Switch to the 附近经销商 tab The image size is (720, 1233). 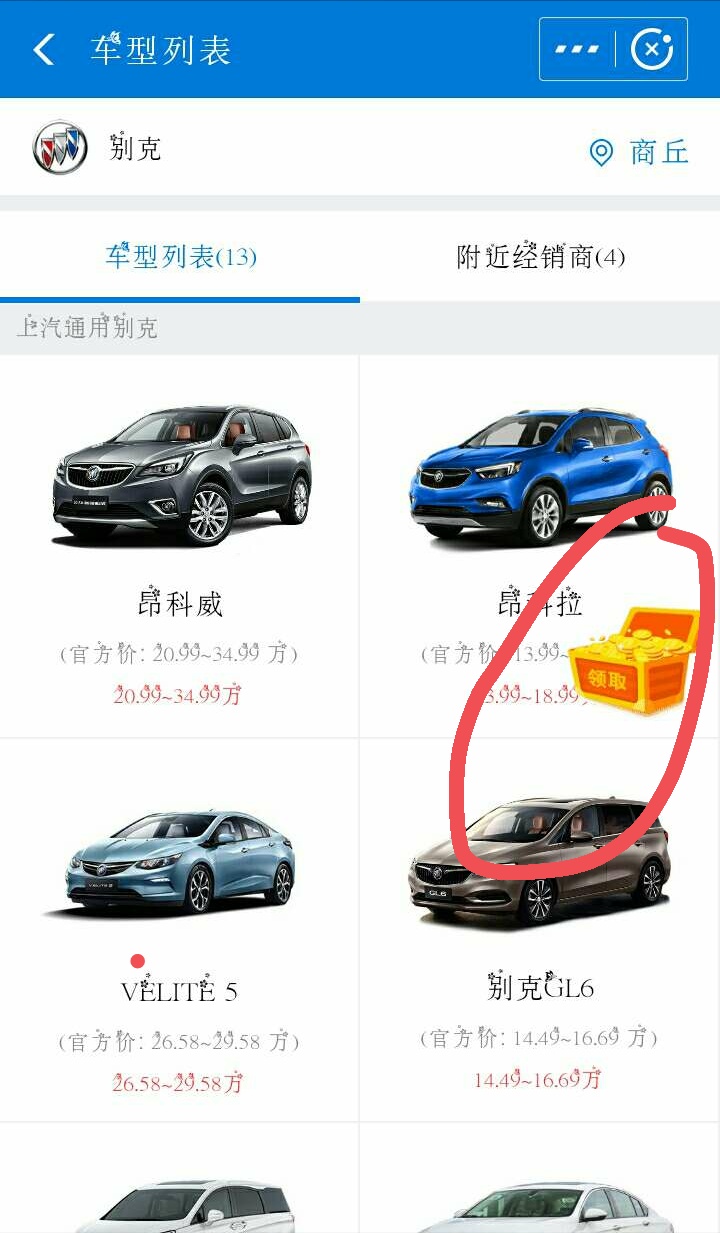coord(540,258)
